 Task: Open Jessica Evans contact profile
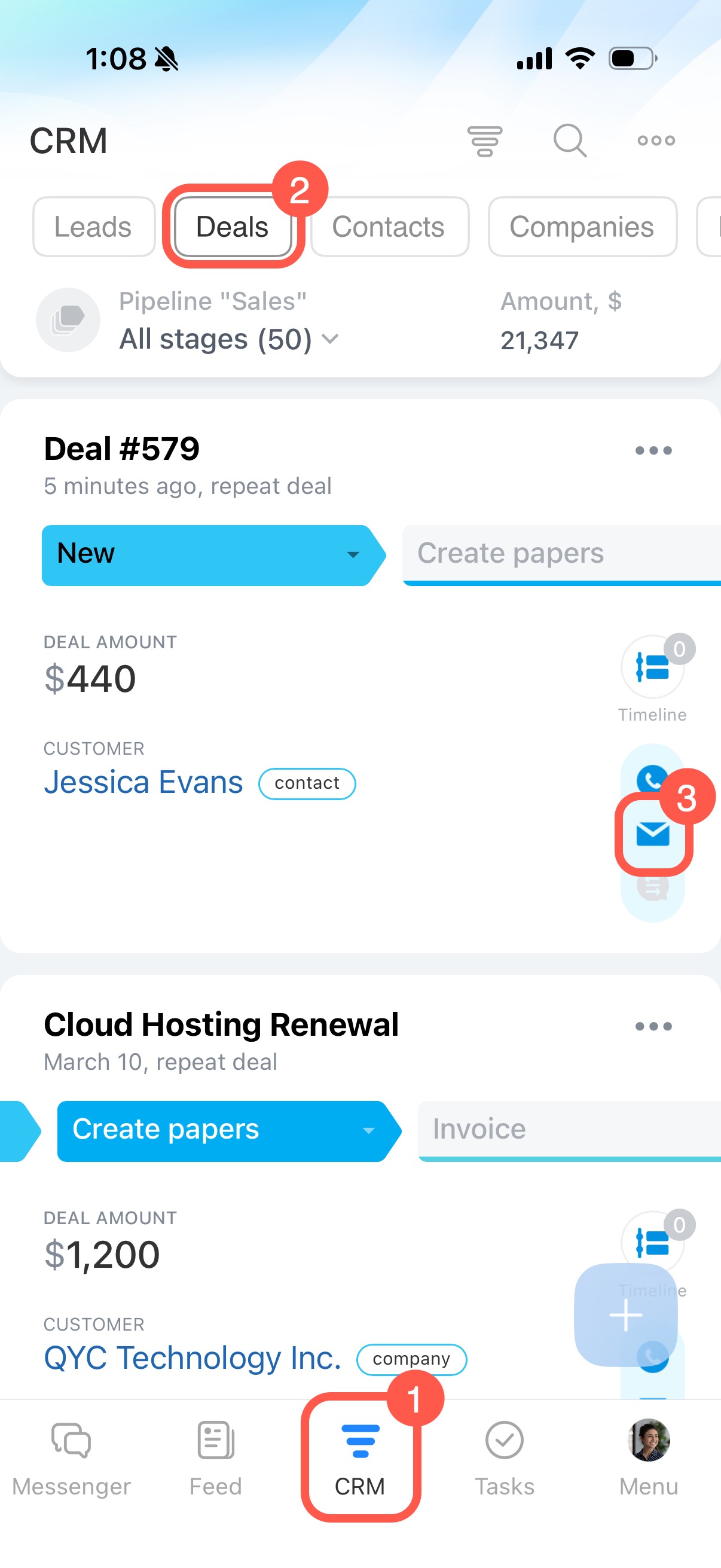click(143, 782)
